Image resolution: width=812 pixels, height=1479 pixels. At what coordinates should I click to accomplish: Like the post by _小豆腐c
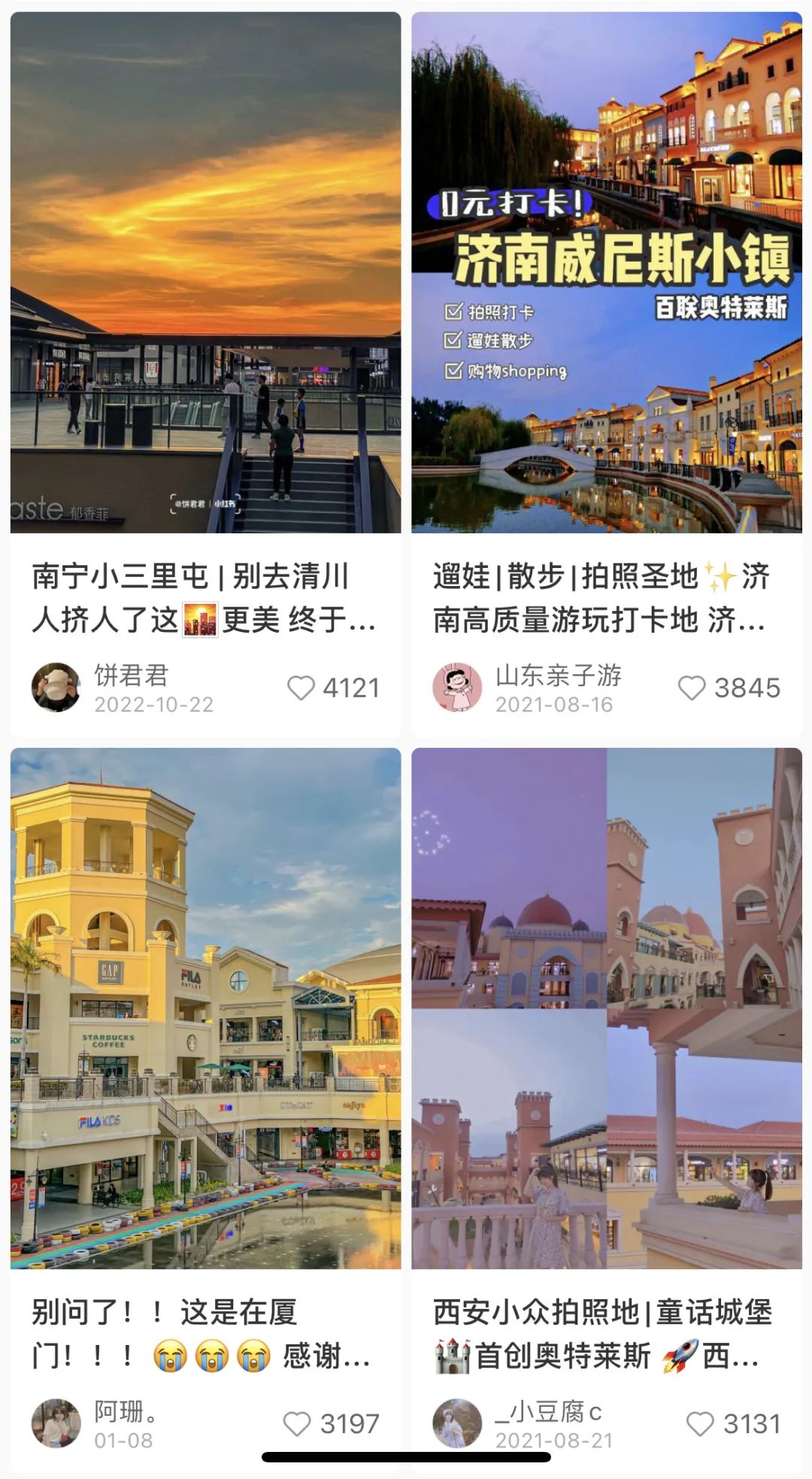pos(700,1423)
